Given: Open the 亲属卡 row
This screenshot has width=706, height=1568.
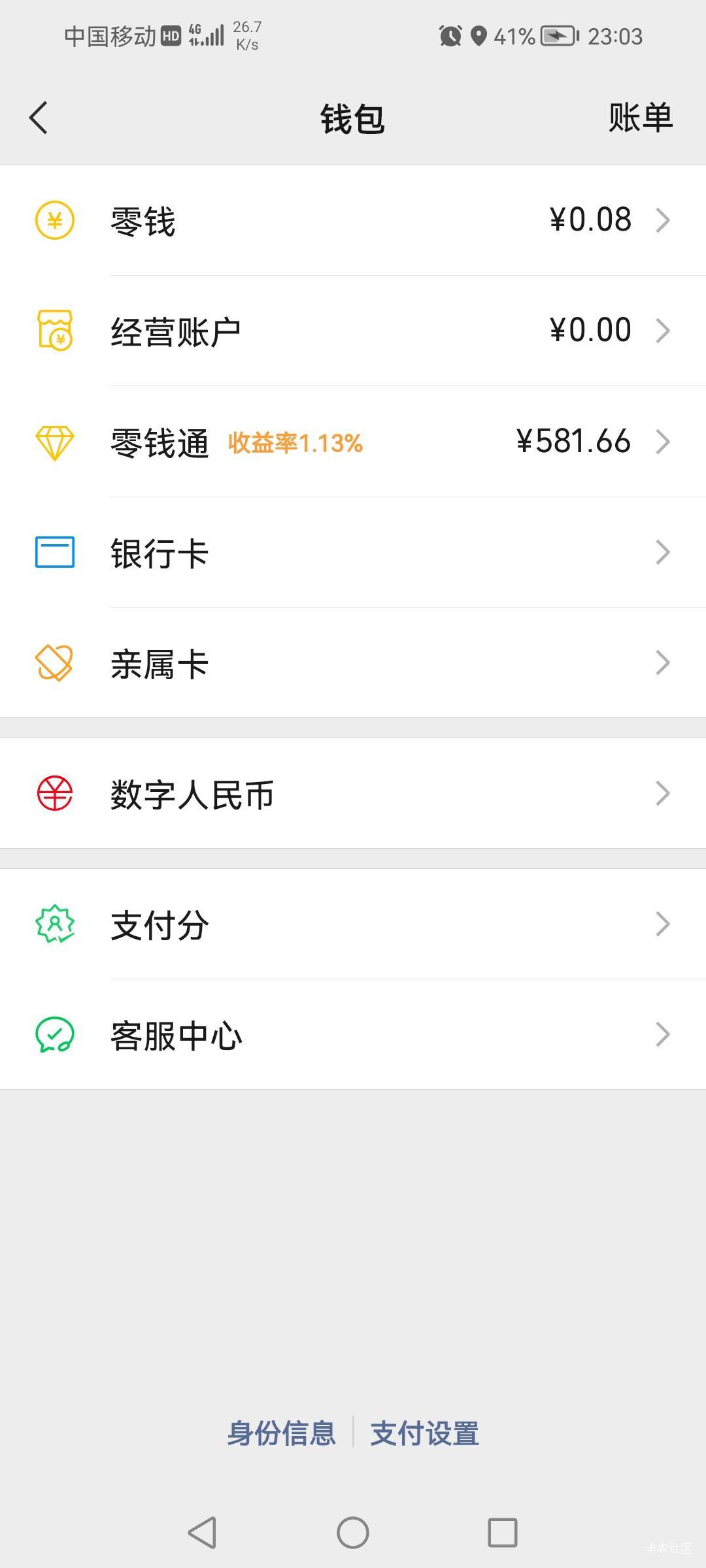Looking at the screenshot, I should [353, 662].
